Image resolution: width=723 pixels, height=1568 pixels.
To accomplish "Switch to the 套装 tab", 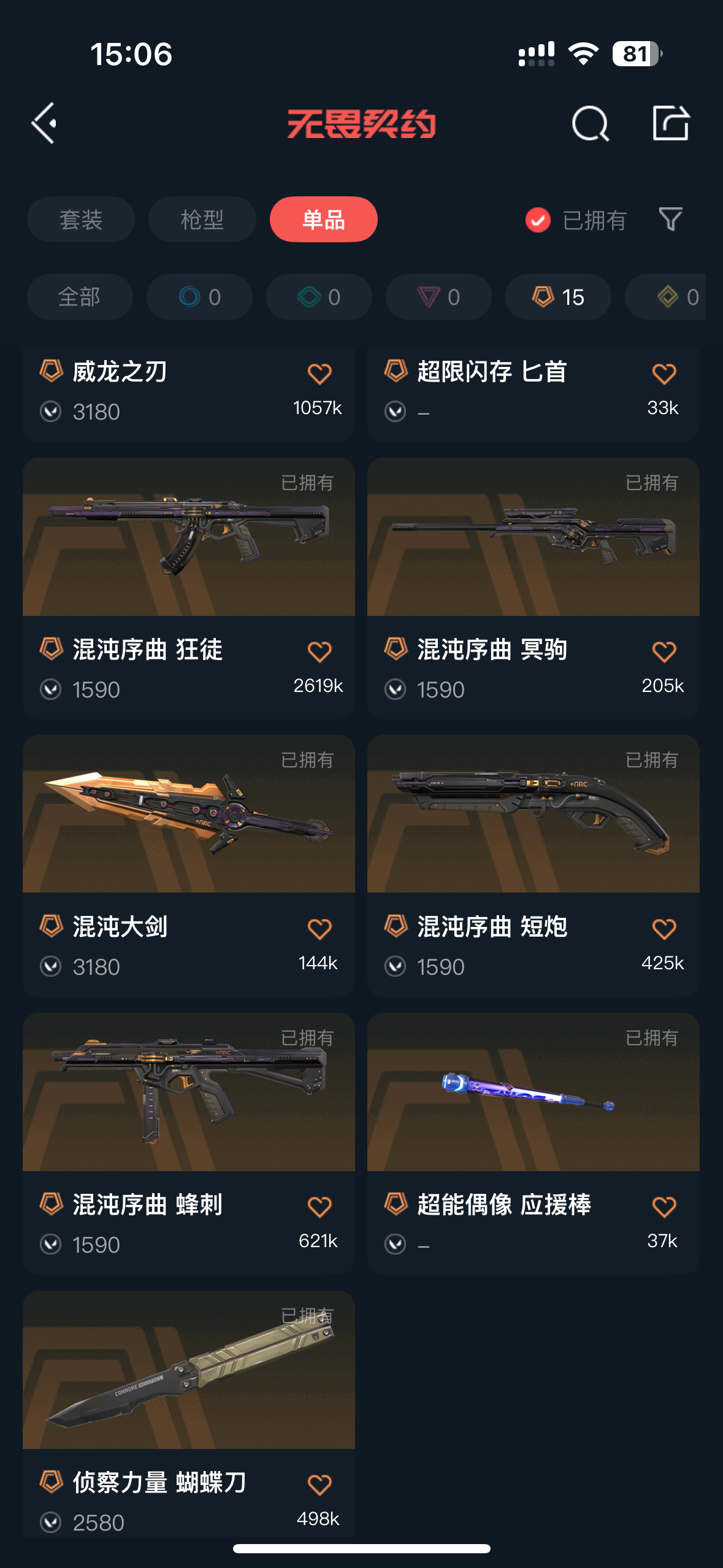I will pos(81,220).
